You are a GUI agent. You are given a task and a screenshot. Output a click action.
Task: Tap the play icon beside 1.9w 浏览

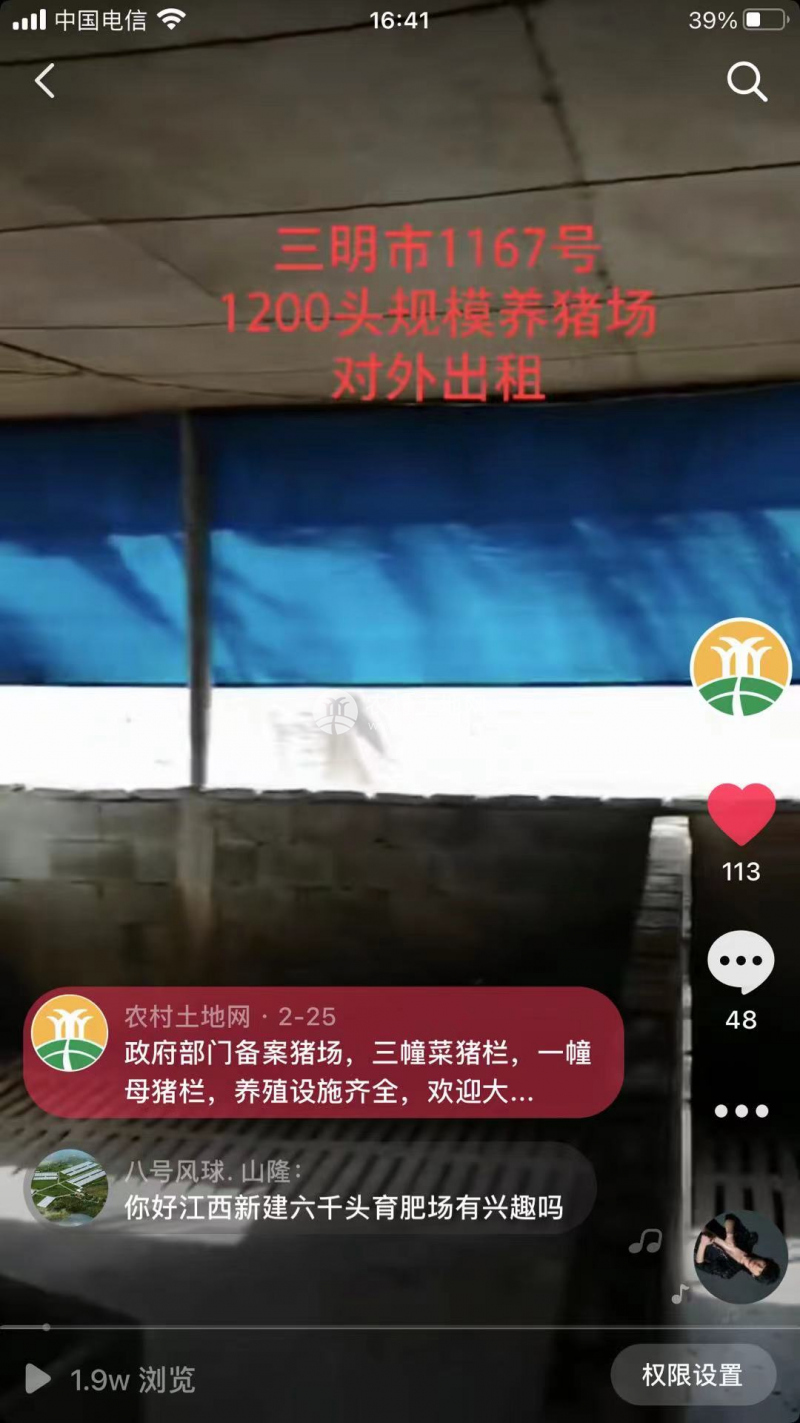click(38, 1379)
